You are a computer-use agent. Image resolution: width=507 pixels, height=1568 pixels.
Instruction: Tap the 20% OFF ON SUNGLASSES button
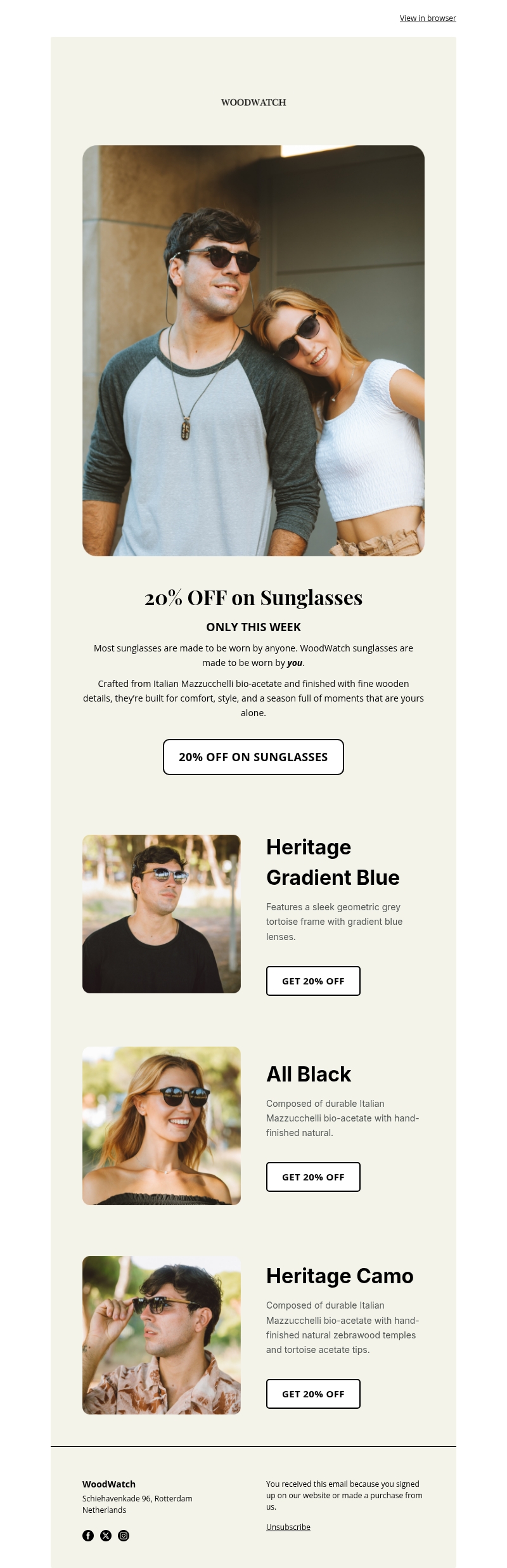[x=253, y=757]
